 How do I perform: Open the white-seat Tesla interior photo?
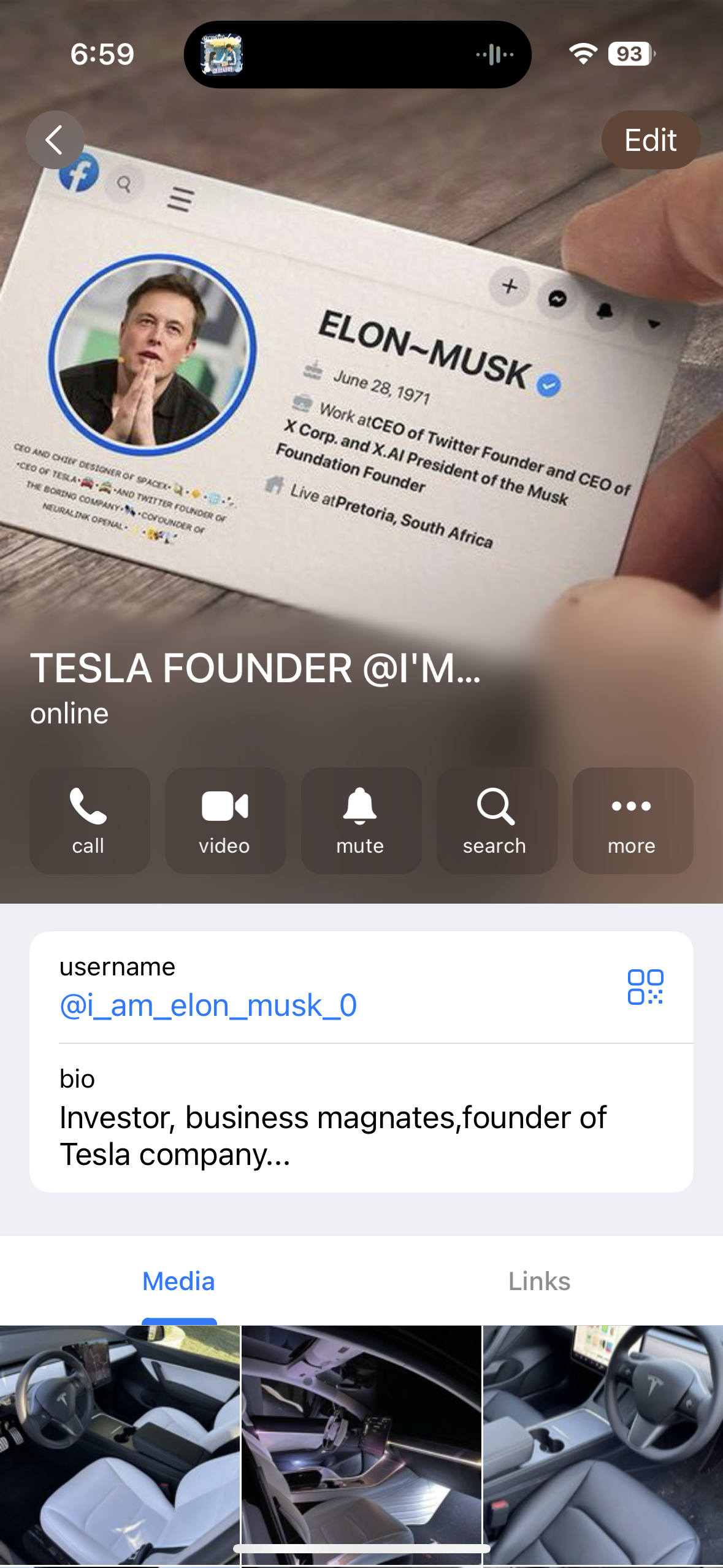(x=120, y=1442)
